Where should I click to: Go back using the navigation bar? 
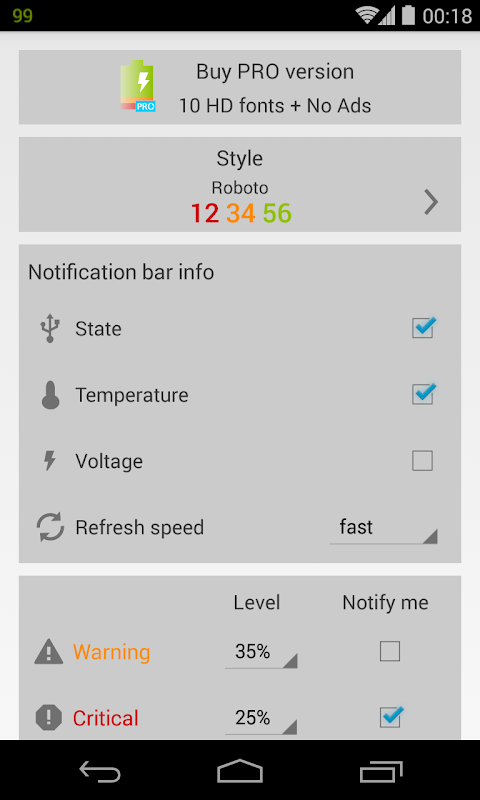(x=100, y=771)
